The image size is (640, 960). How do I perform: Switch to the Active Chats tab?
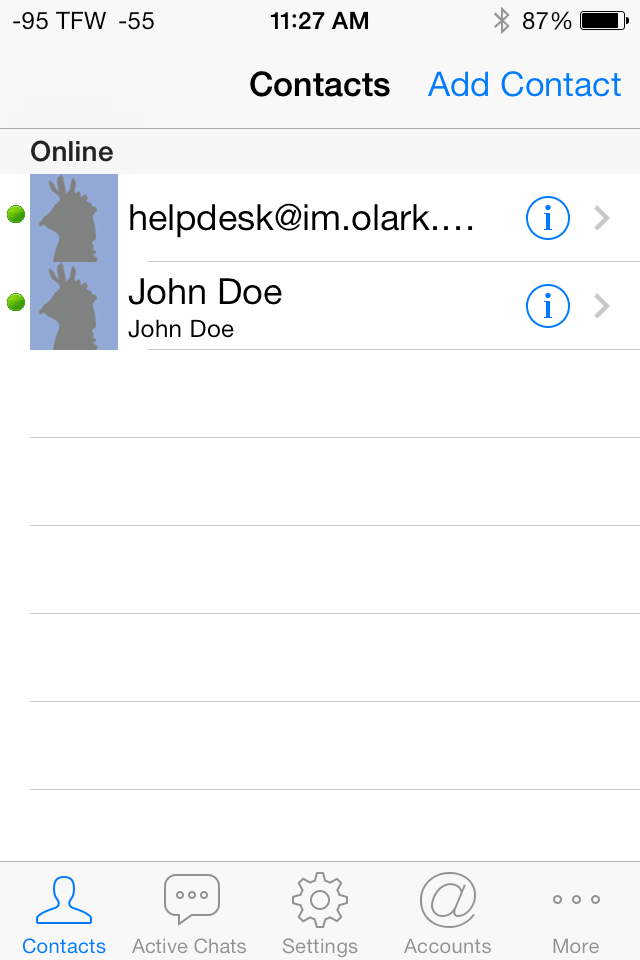pos(190,914)
